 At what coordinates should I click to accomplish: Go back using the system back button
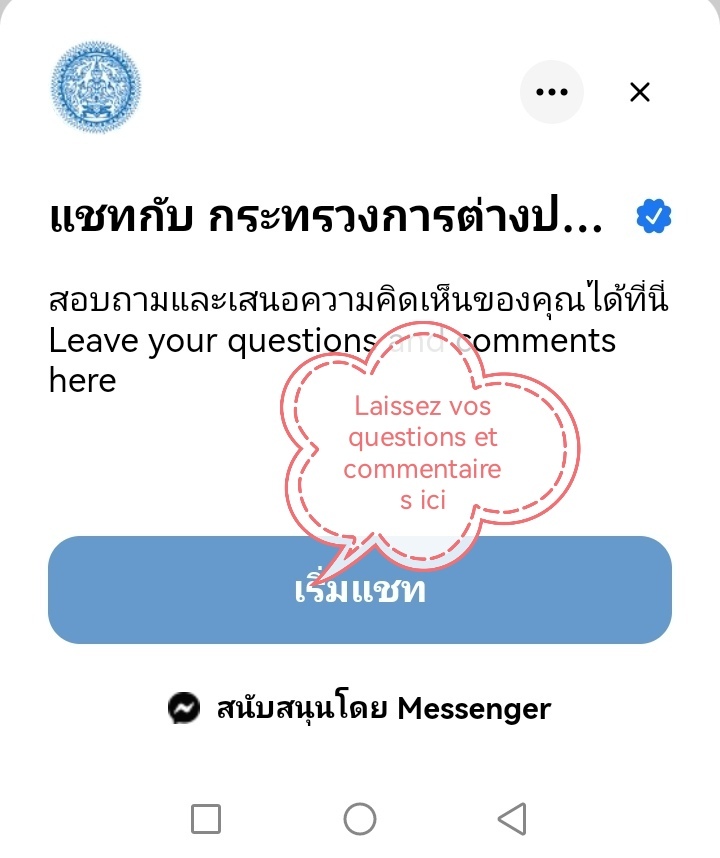(x=512, y=820)
